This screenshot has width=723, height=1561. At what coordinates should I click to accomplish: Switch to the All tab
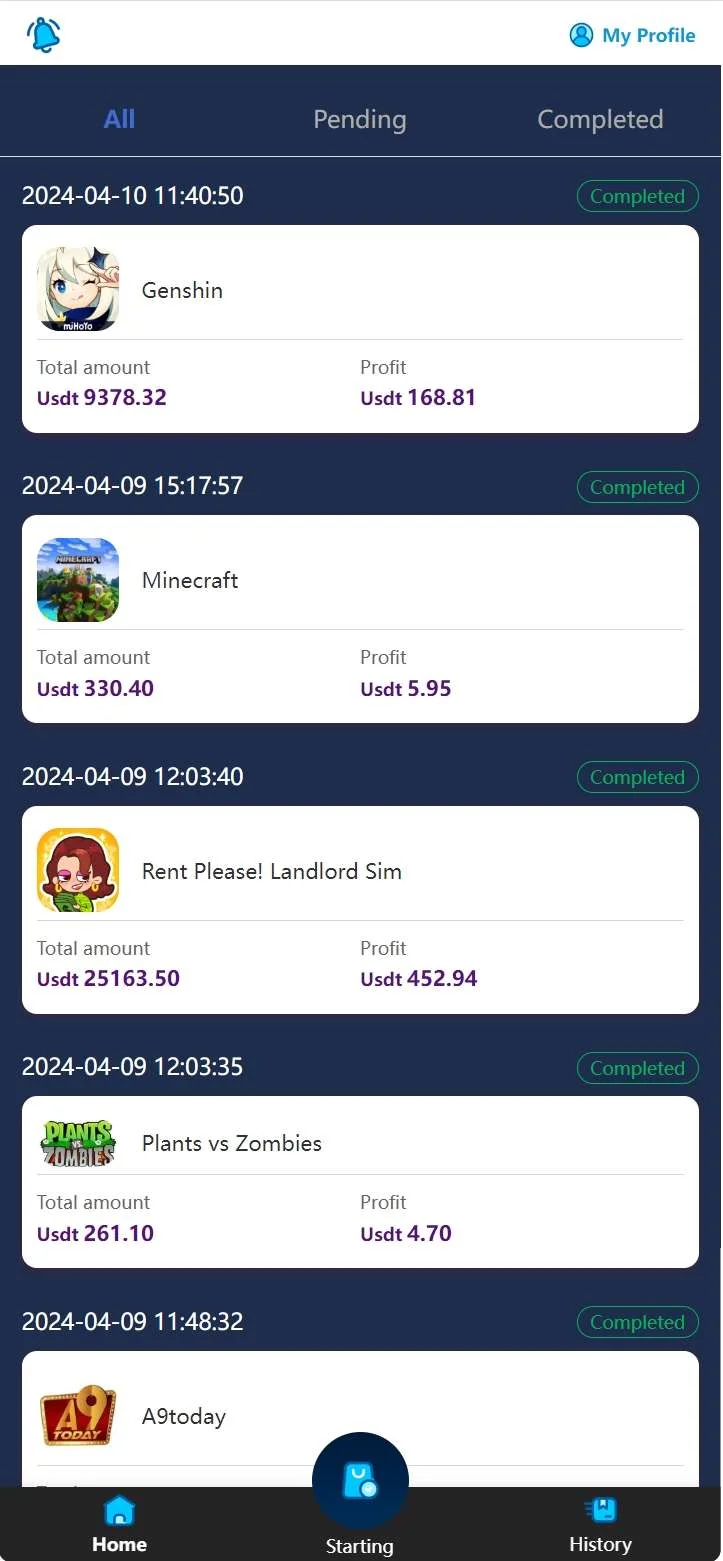pos(119,119)
